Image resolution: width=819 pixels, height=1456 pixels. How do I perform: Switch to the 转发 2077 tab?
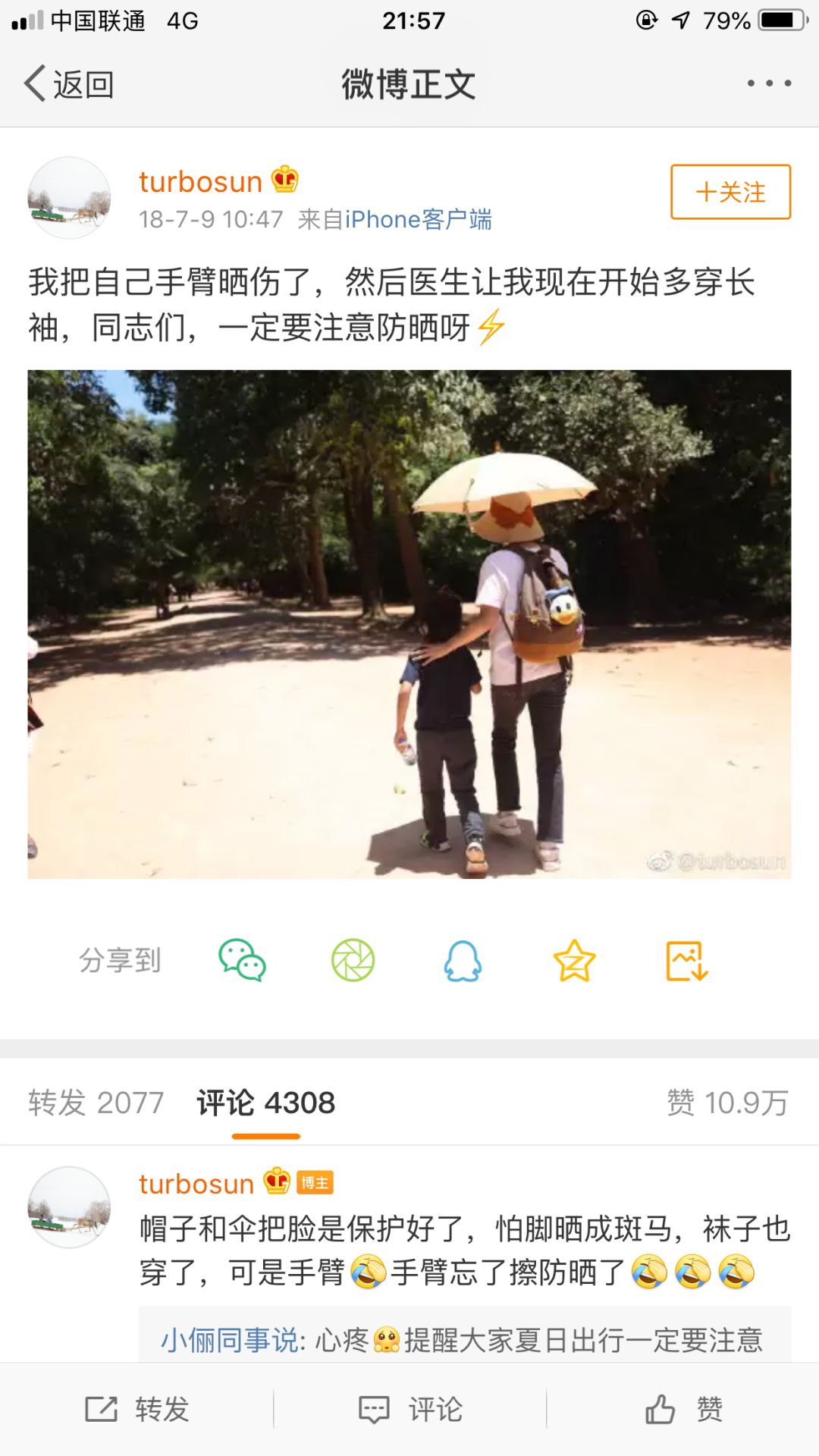click(96, 1103)
